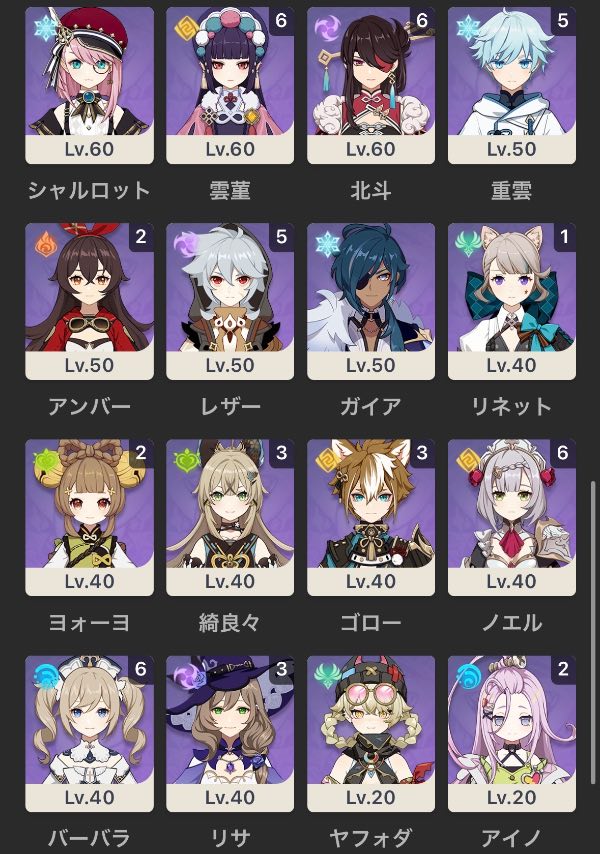
Task: Open レザー's character card
Action: click(230, 301)
